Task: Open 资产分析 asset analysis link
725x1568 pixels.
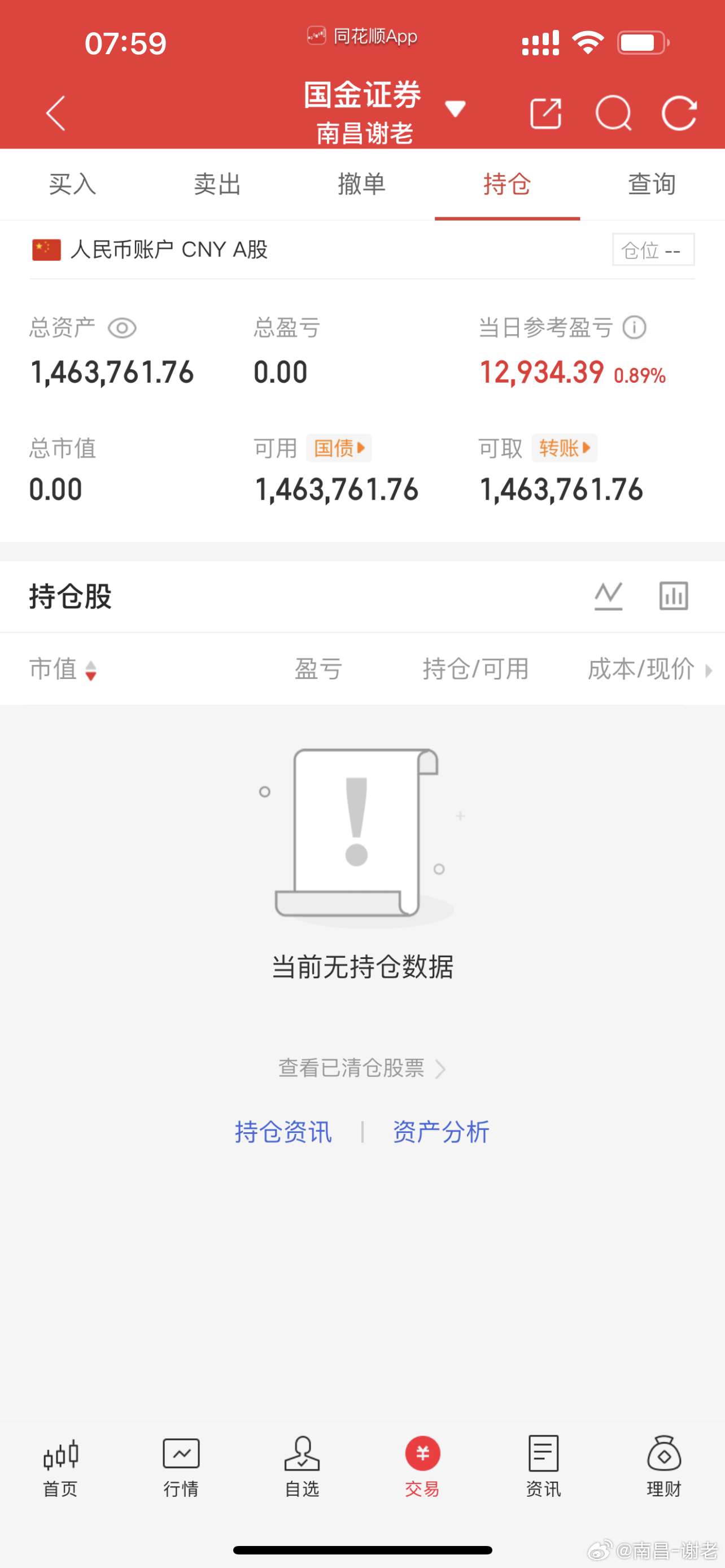Action: coord(442,1131)
